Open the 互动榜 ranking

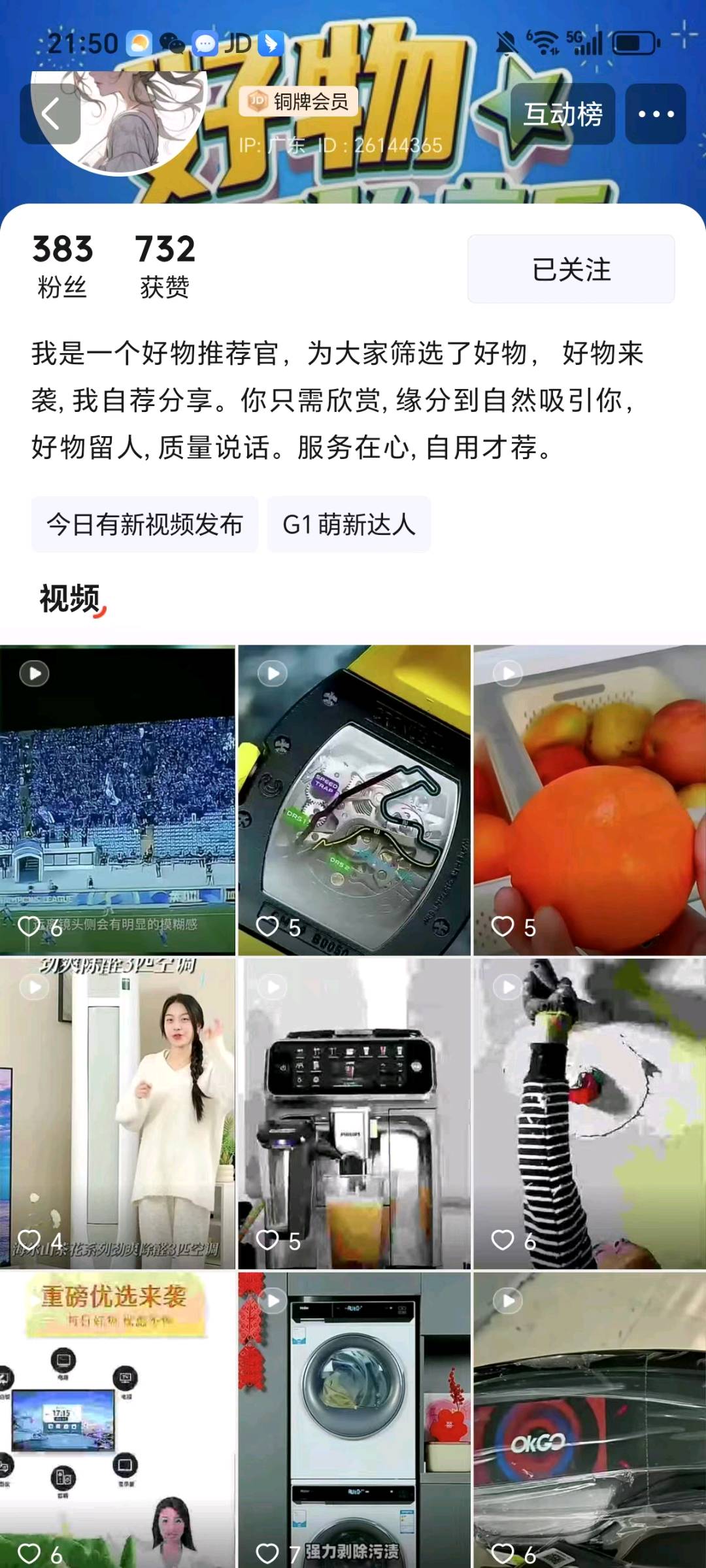coord(562,114)
